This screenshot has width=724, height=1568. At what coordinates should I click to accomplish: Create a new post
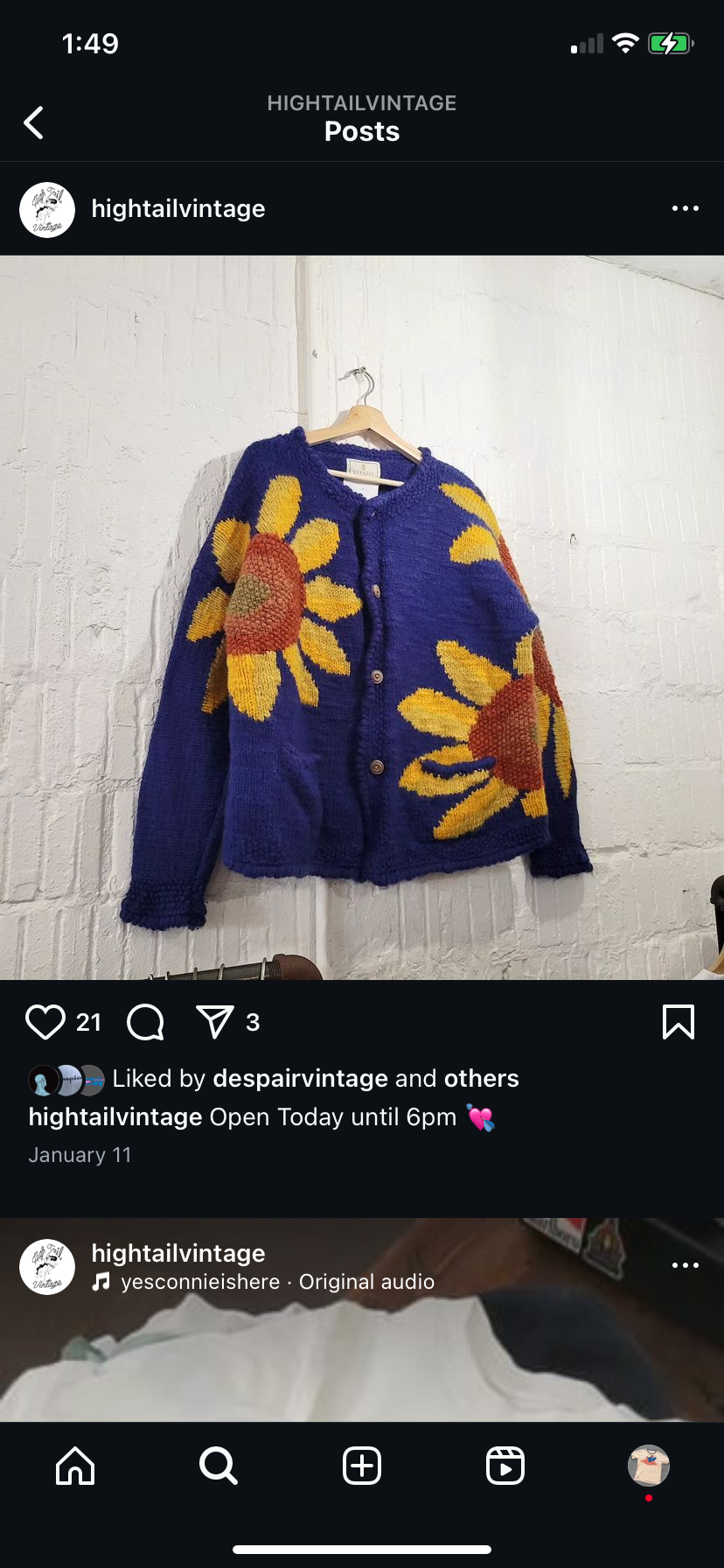click(x=362, y=1466)
